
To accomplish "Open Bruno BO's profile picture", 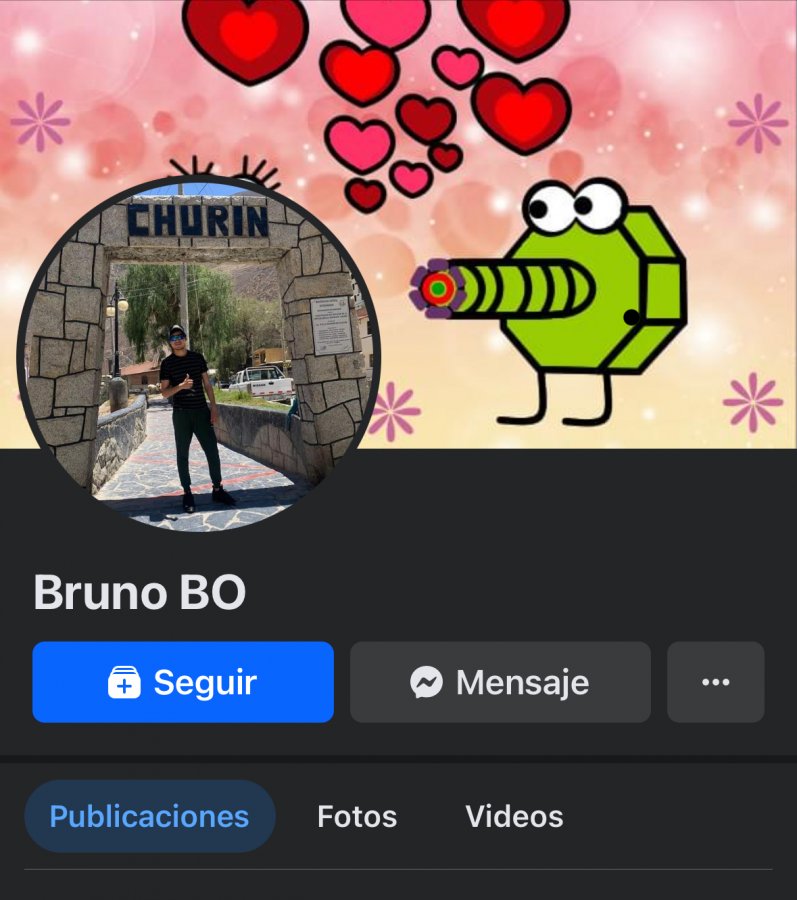I will click(x=197, y=353).
